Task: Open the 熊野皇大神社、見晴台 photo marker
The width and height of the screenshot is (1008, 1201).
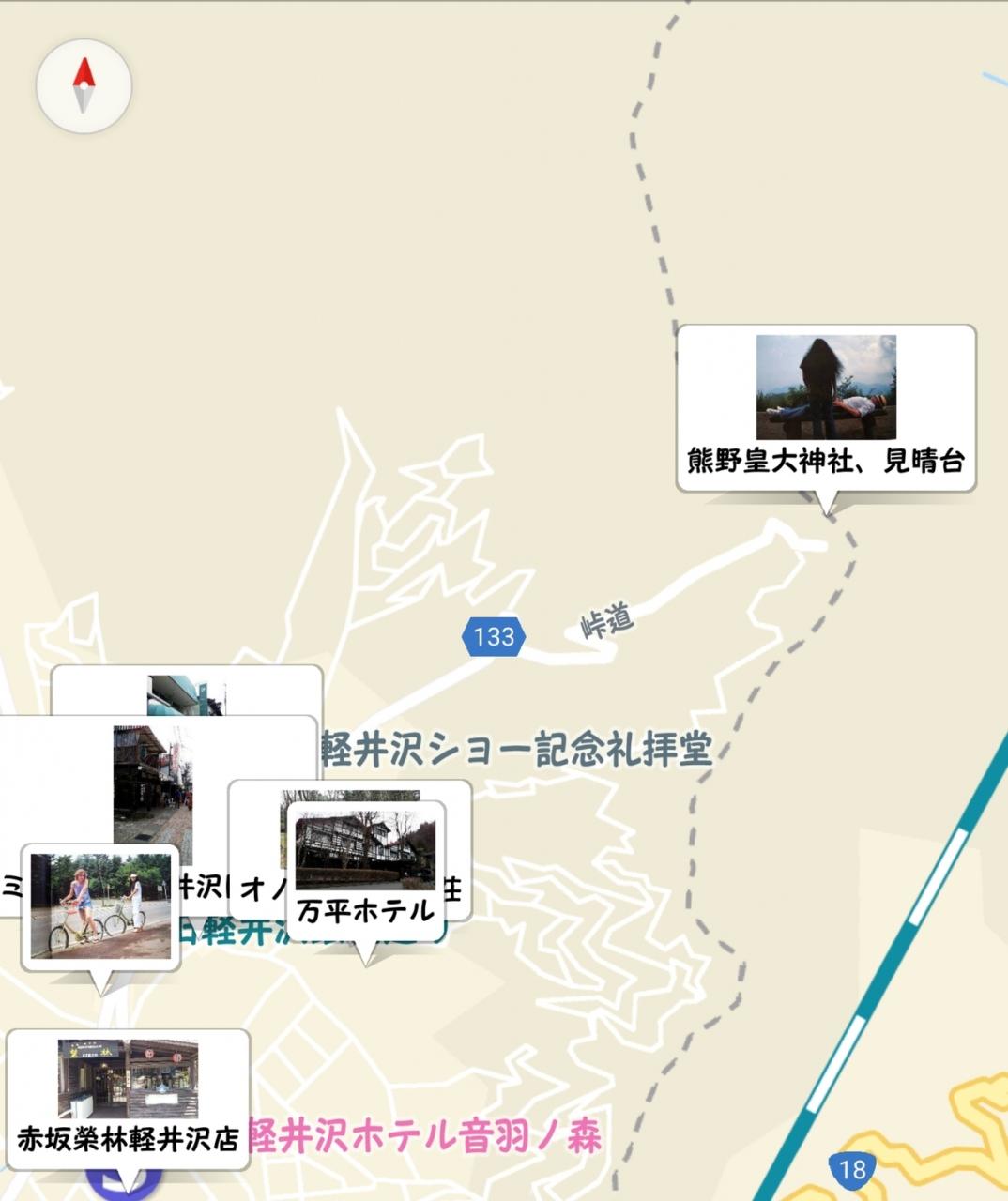Action: pyautogui.click(x=826, y=408)
